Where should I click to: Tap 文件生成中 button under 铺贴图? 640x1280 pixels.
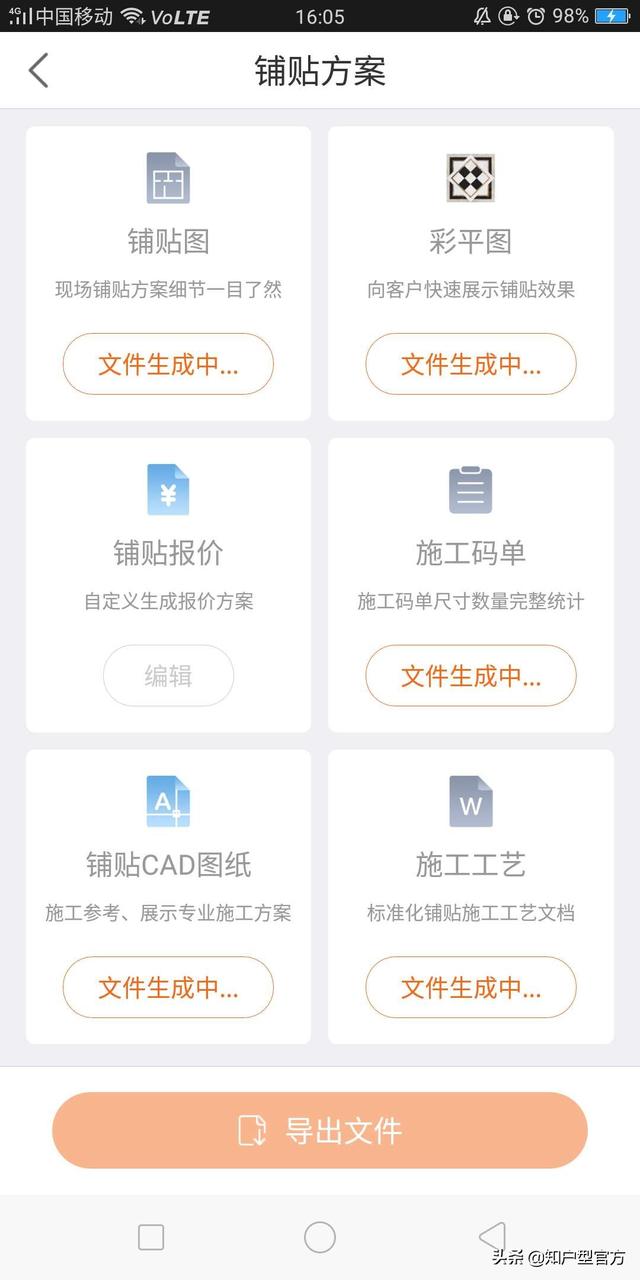pyautogui.click(x=168, y=364)
